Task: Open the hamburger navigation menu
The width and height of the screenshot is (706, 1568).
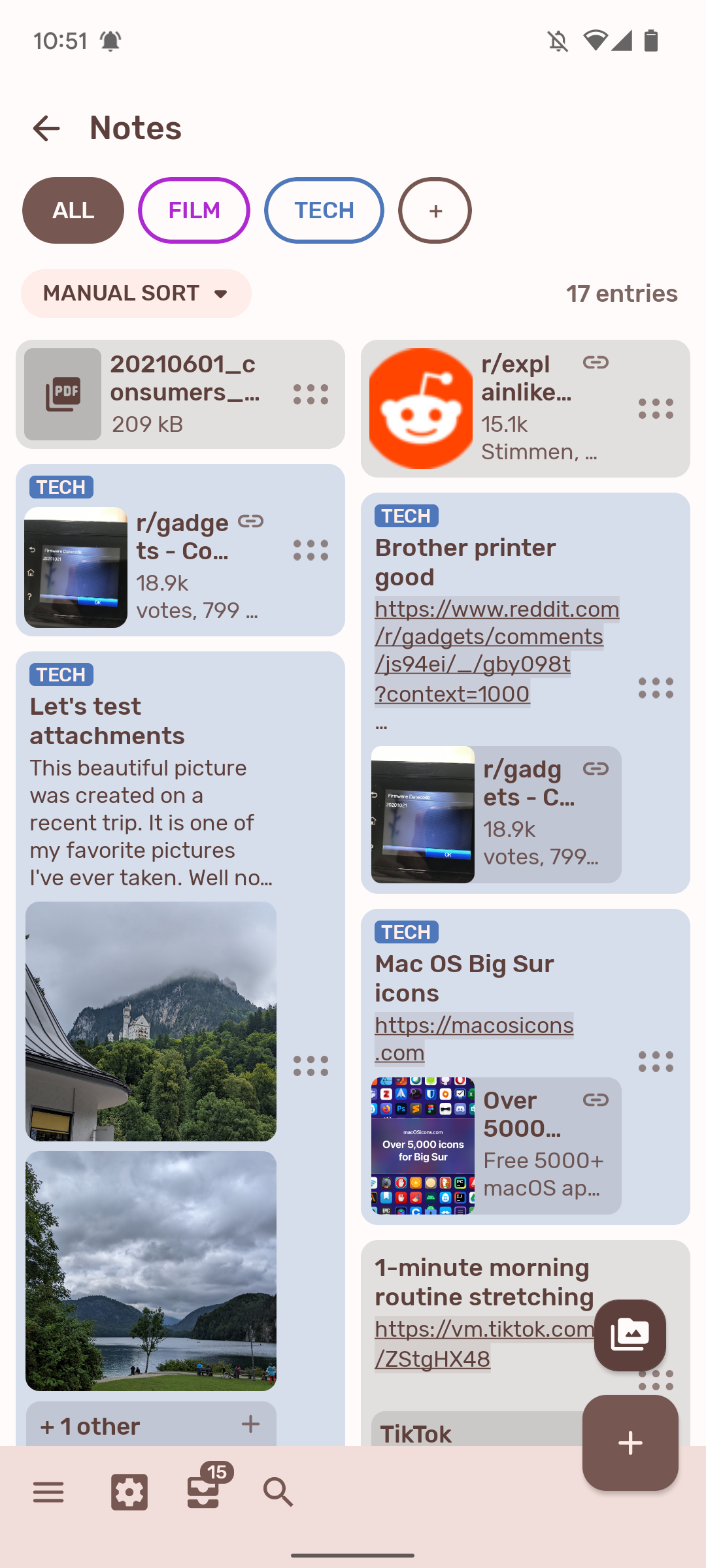Action: [x=48, y=1492]
